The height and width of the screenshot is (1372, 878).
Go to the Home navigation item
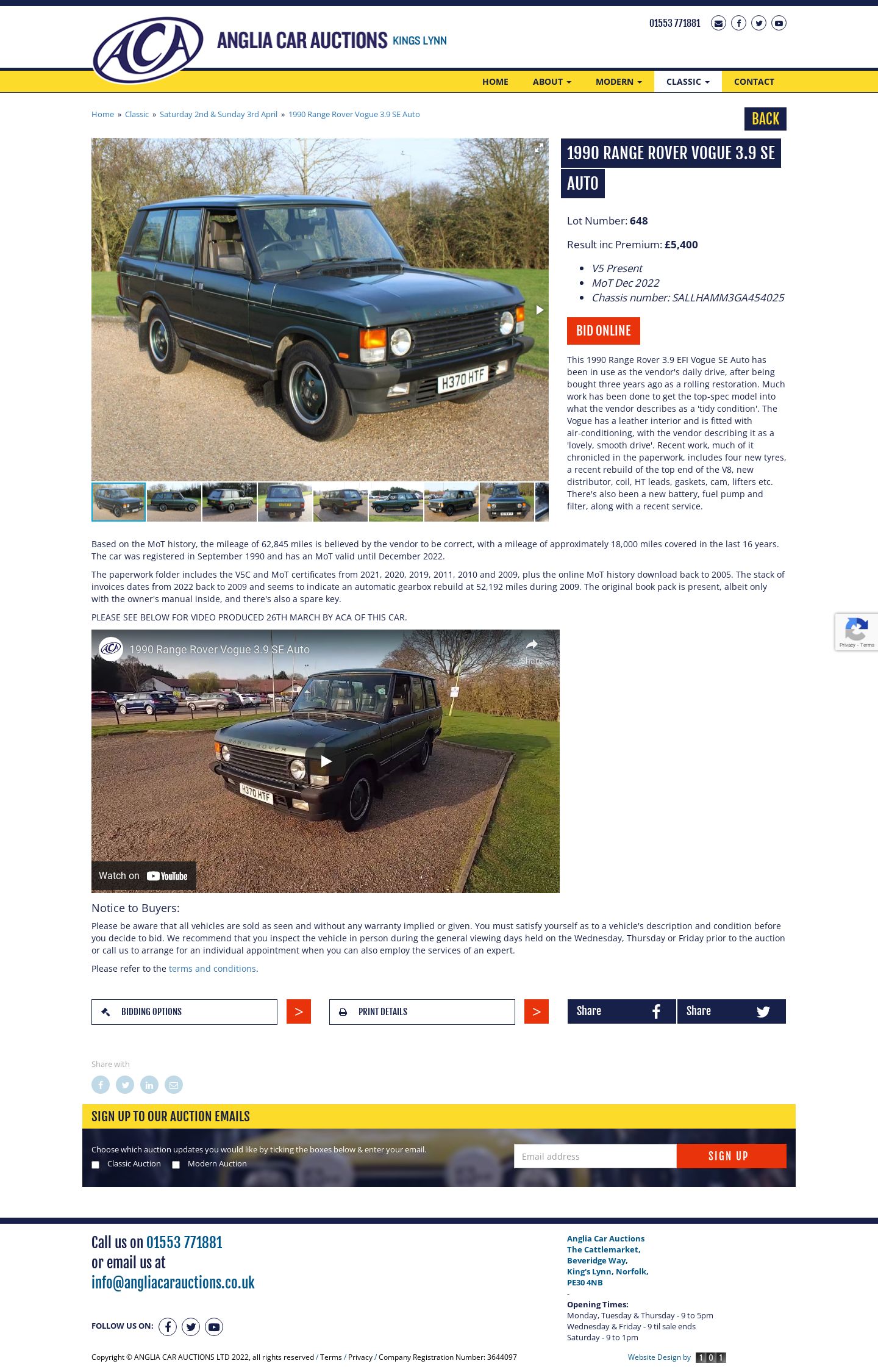click(494, 82)
